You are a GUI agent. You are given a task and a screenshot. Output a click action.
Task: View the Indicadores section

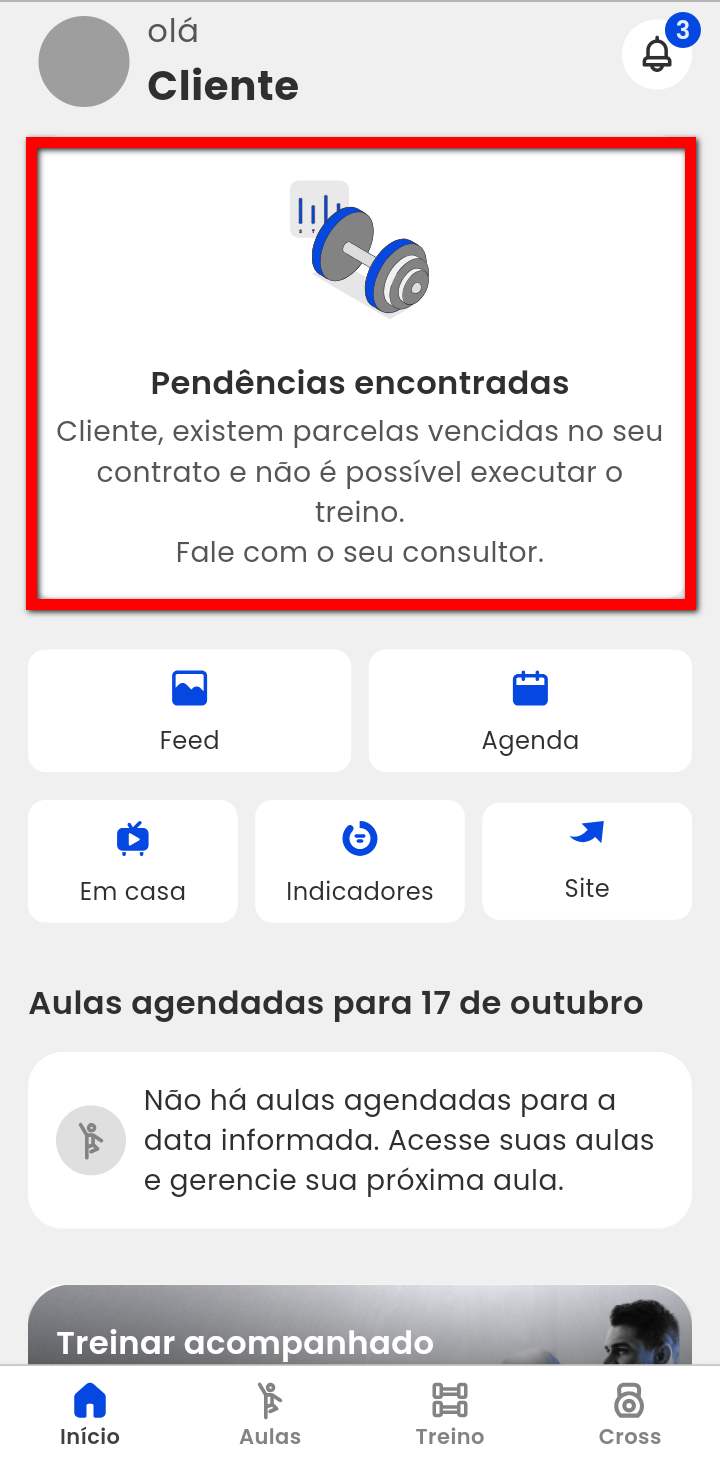(360, 861)
